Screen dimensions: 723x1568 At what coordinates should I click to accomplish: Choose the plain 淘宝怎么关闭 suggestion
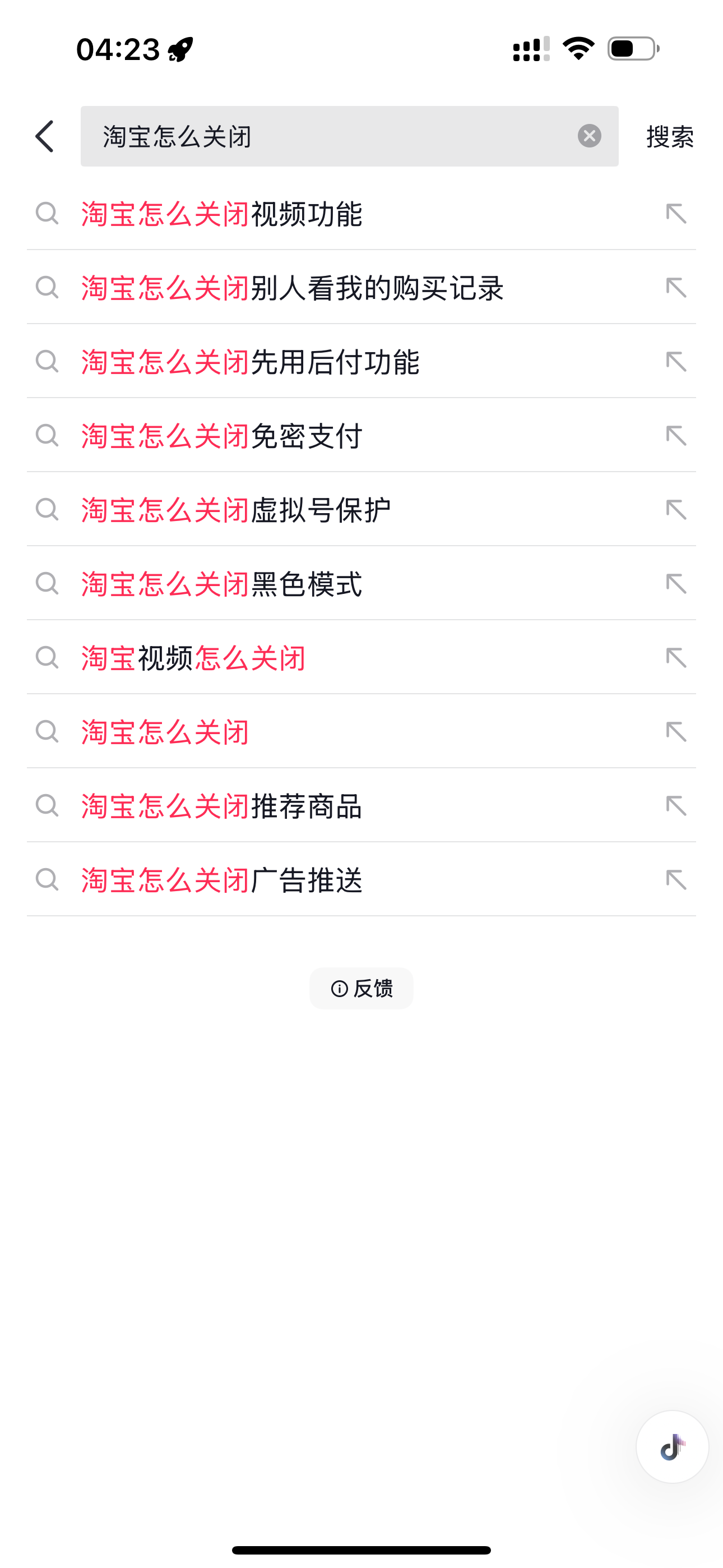(x=361, y=732)
